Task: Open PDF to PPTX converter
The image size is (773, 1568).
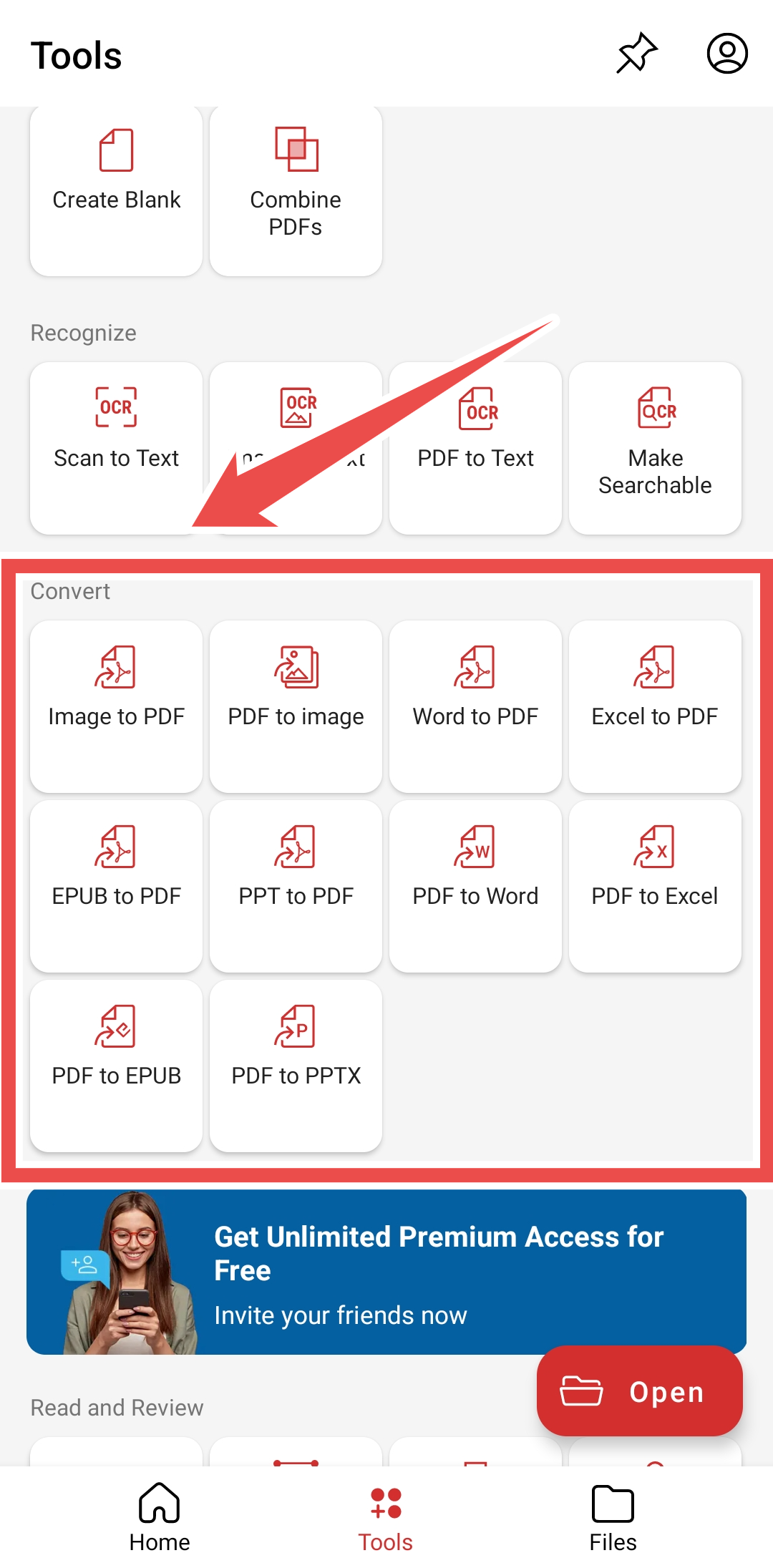Action: [296, 1065]
